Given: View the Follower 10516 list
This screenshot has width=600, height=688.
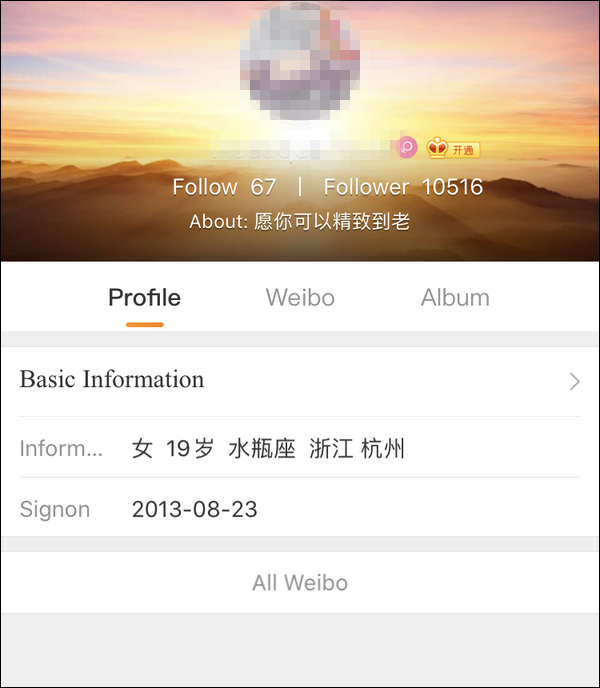Looking at the screenshot, I should click(x=403, y=187).
